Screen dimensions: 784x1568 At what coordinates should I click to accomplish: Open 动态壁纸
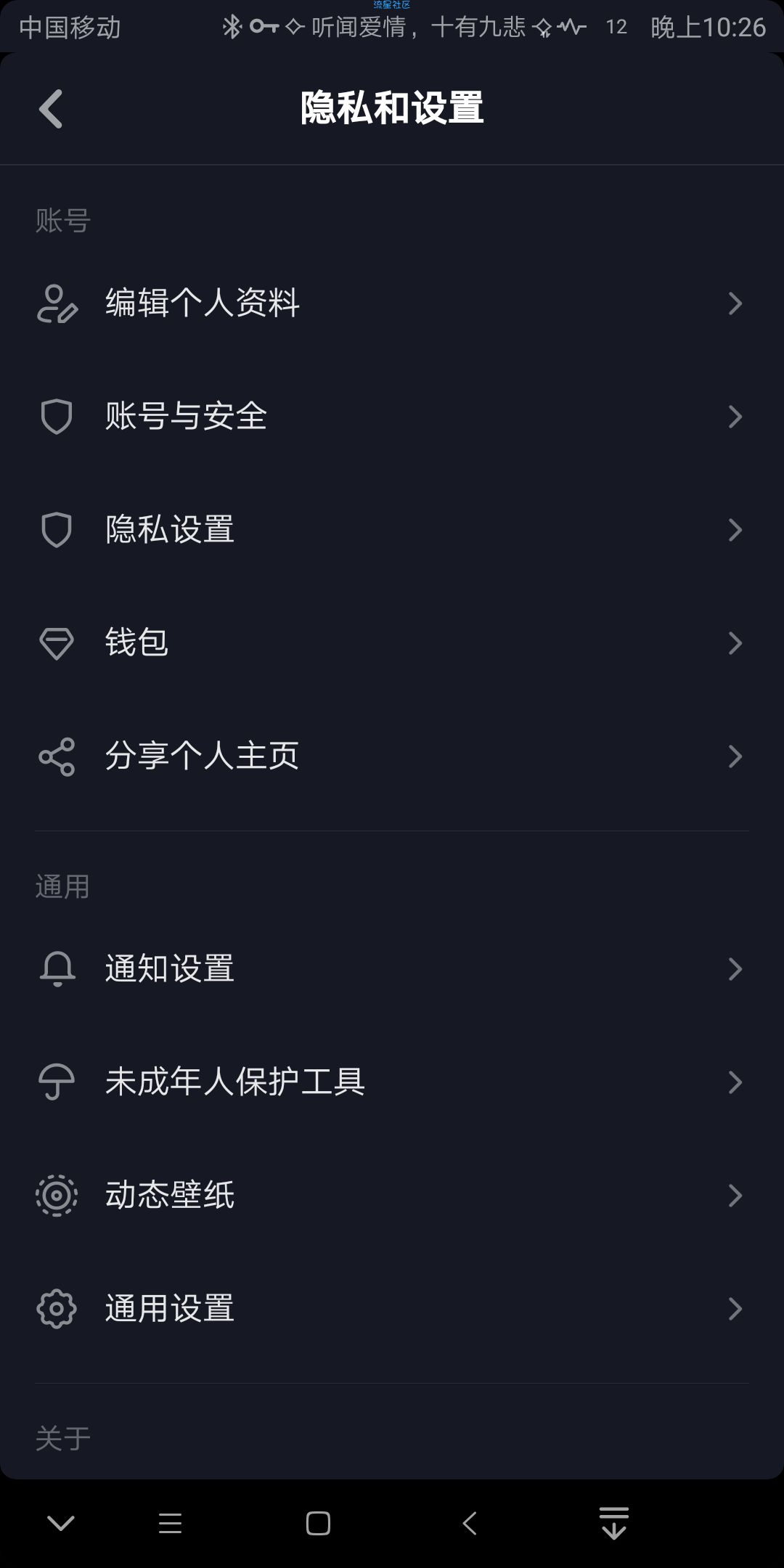point(392,1196)
